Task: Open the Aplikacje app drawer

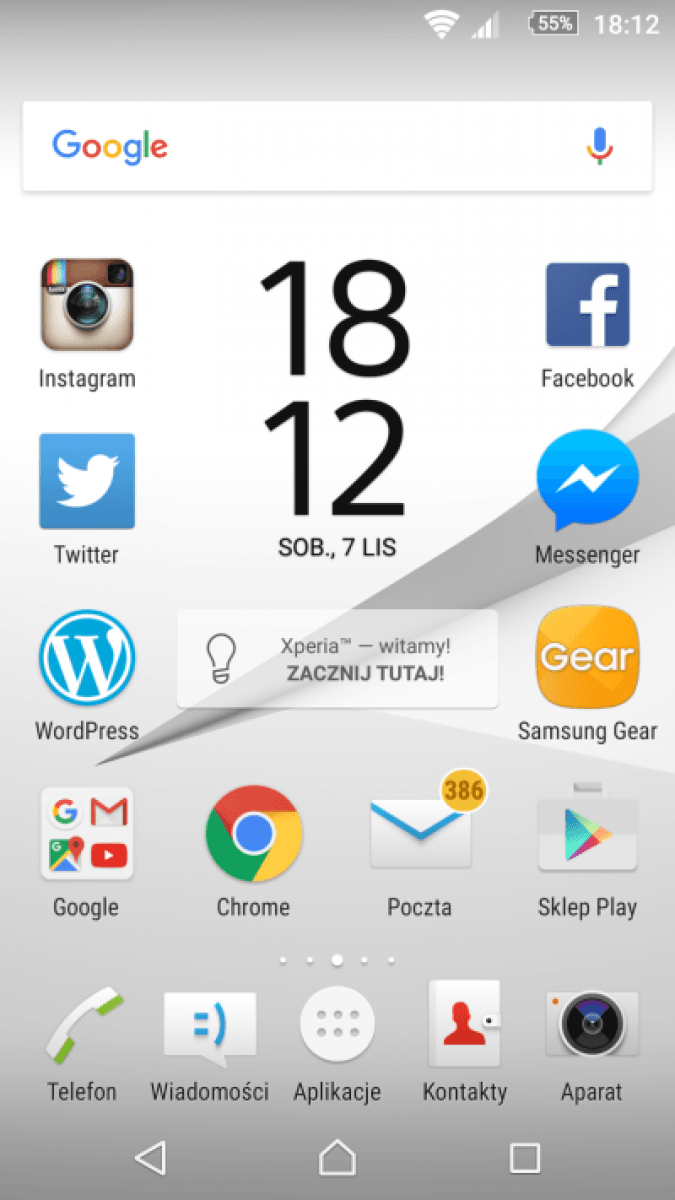Action: [337, 1025]
